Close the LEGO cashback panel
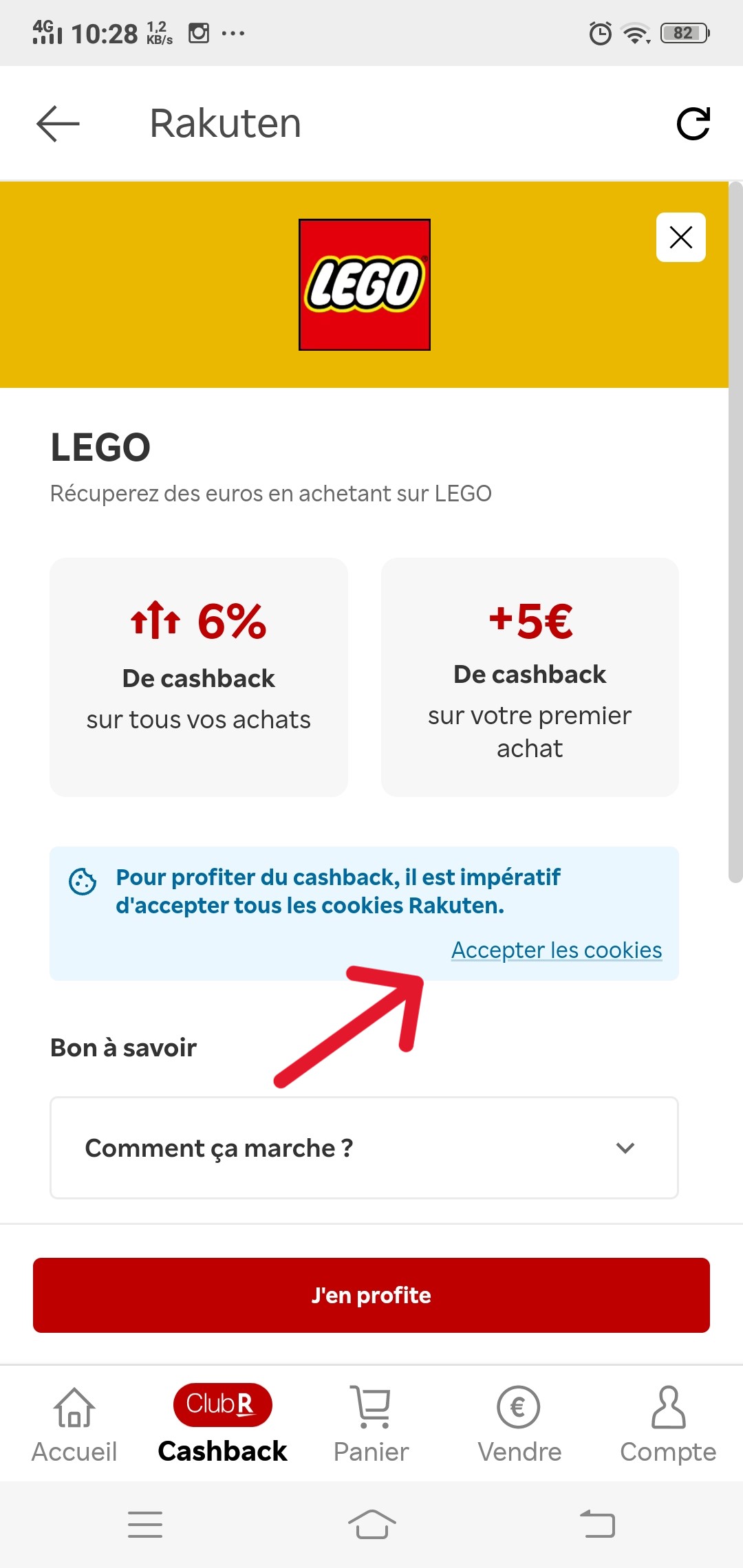Viewport: 743px width, 1568px height. [x=681, y=237]
